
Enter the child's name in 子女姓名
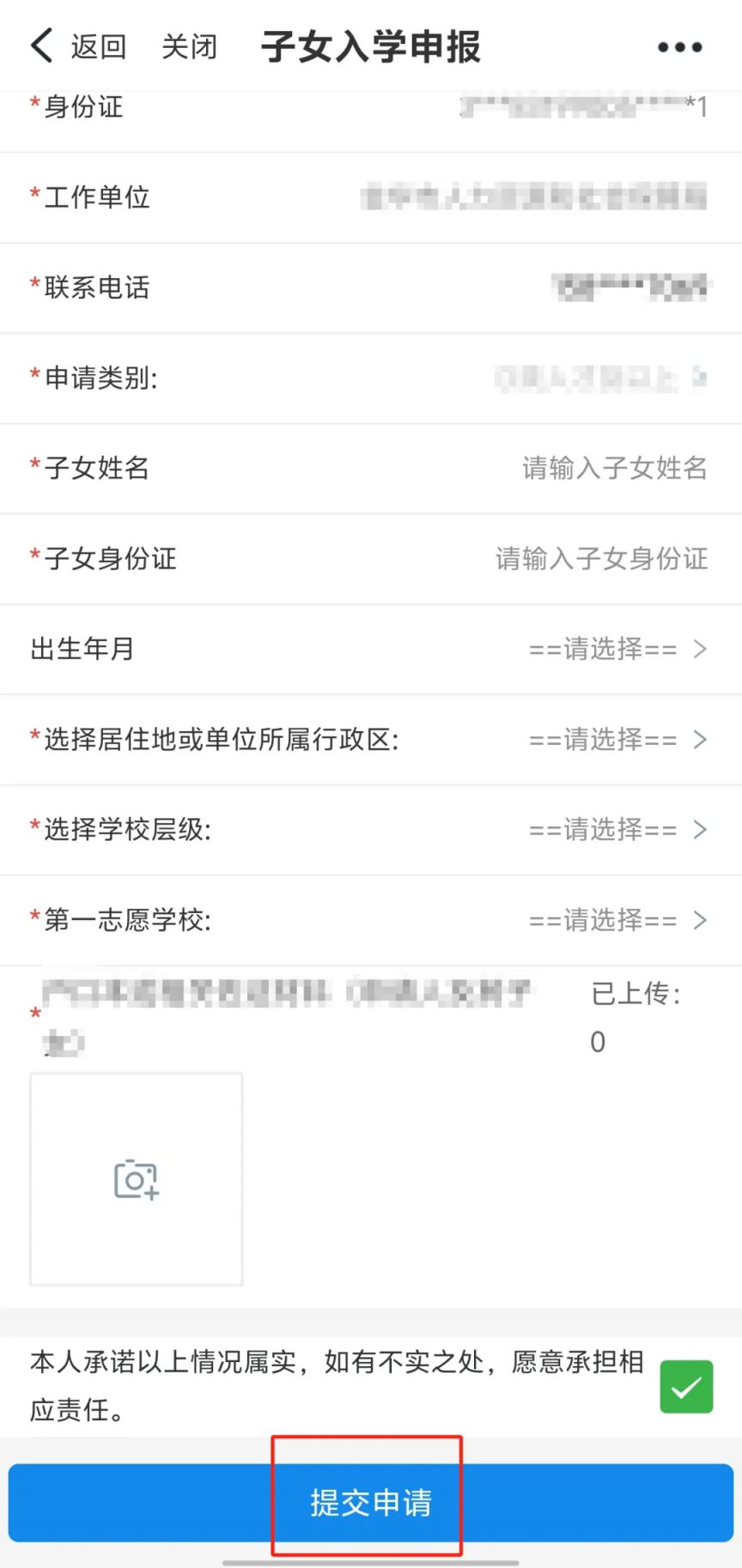(371, 469)
